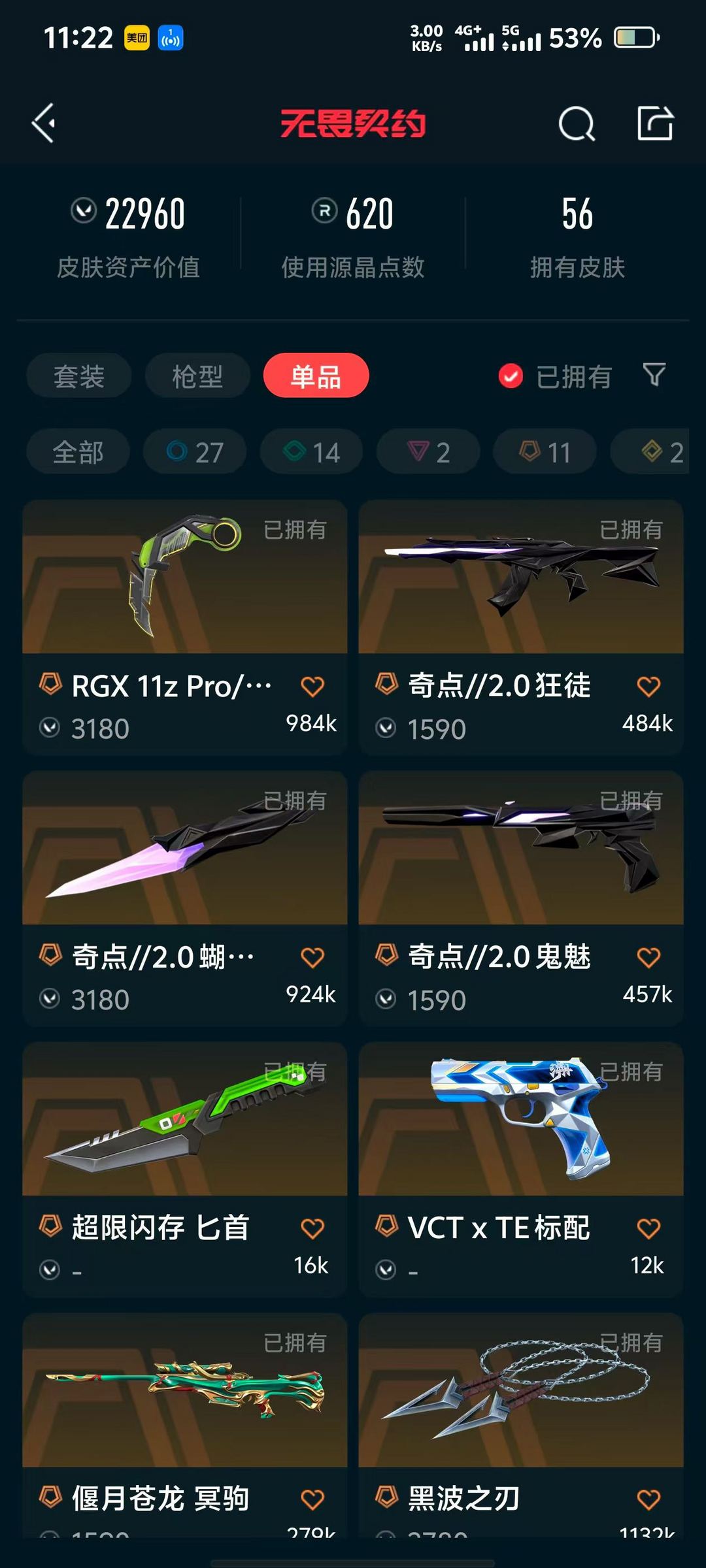Switch to the 套装 tab
This screenshot has height=1568, width=706.
[x=79, y=376]
